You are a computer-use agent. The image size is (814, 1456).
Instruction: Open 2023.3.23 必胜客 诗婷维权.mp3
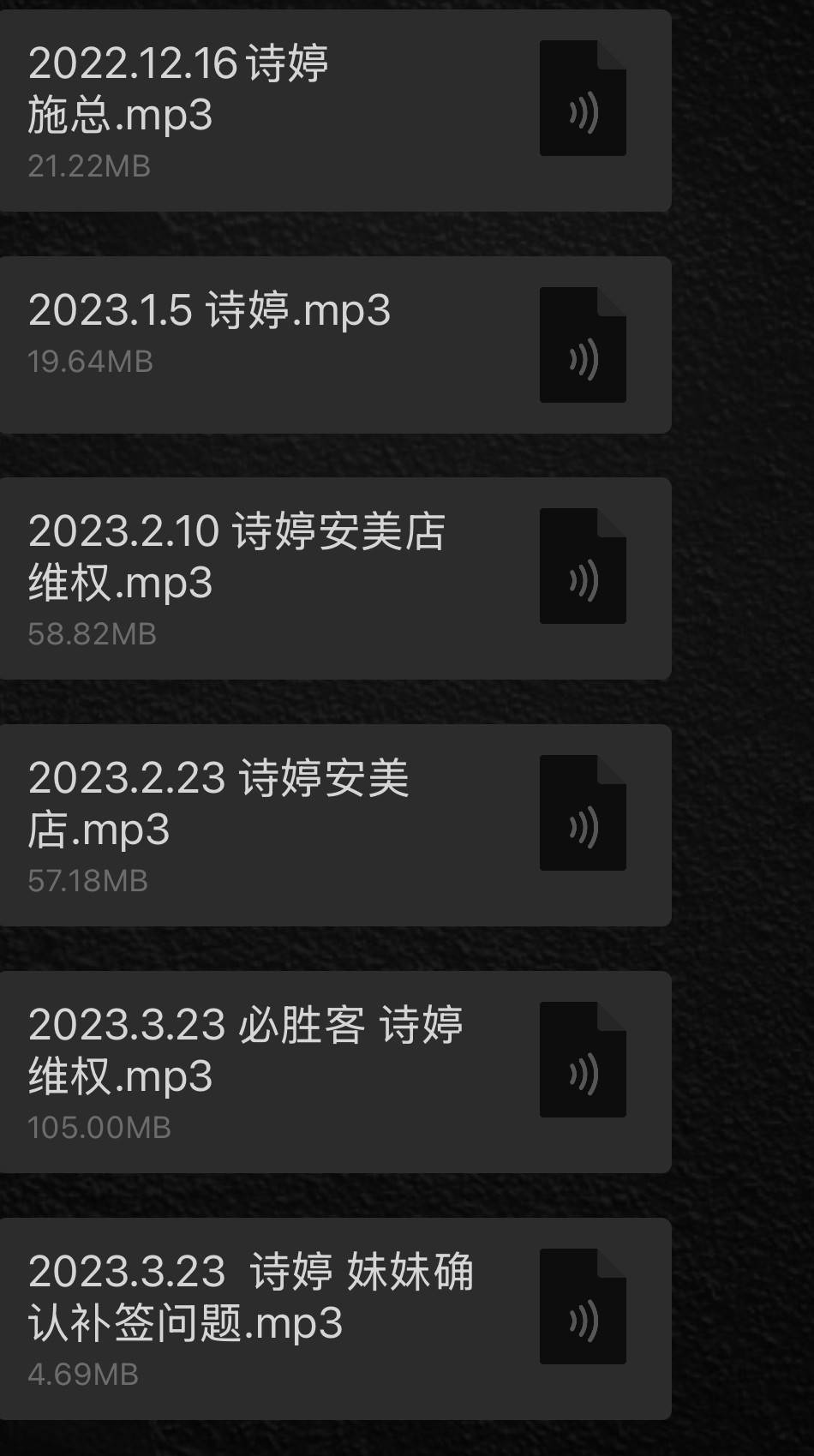334,1071
